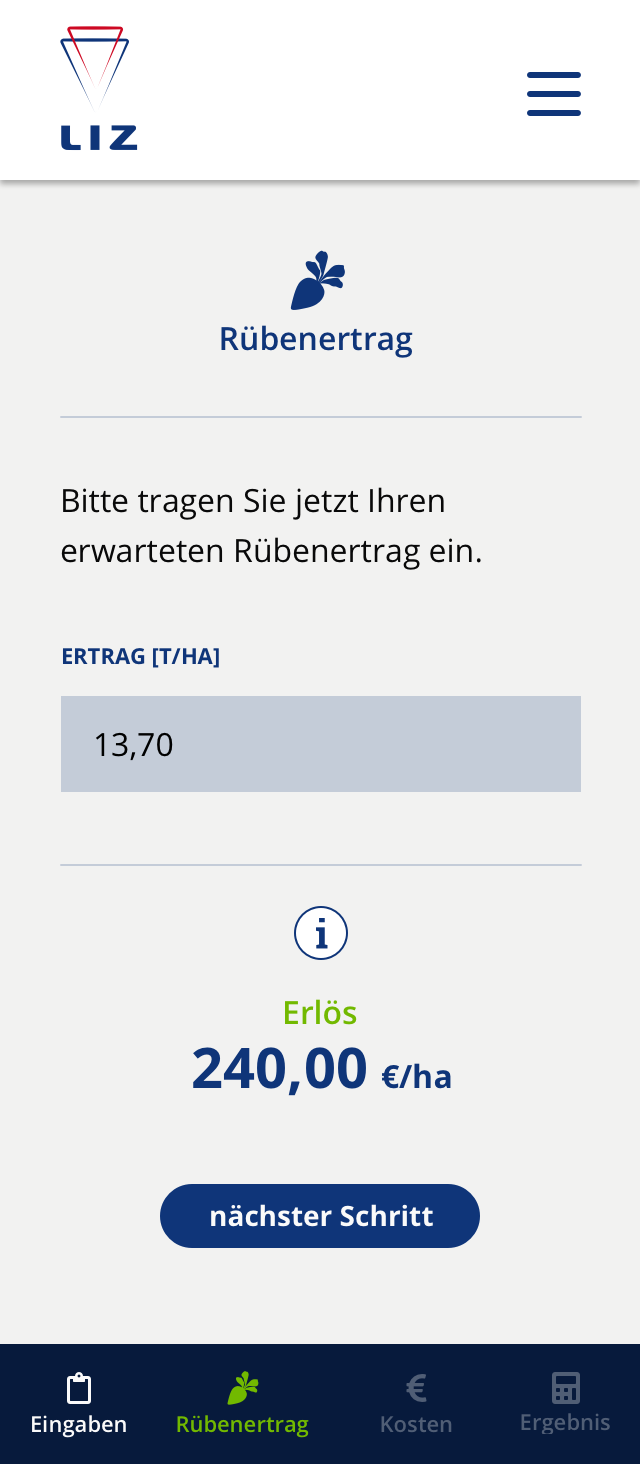The width and height of the screenshot is (640, 1464).
Task: Tap the Ertrag [t/ha] input field
Action: point(320,744)
